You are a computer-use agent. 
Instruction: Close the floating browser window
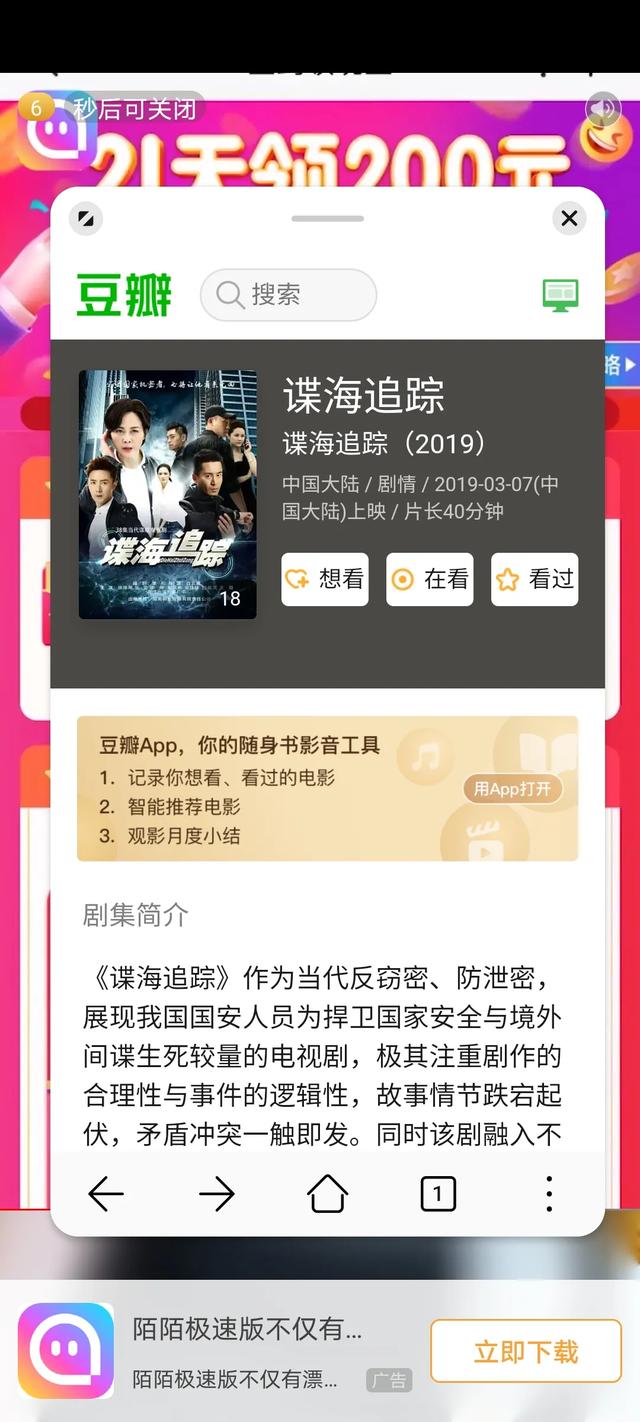pyautogui.click(x=569, y=218)
